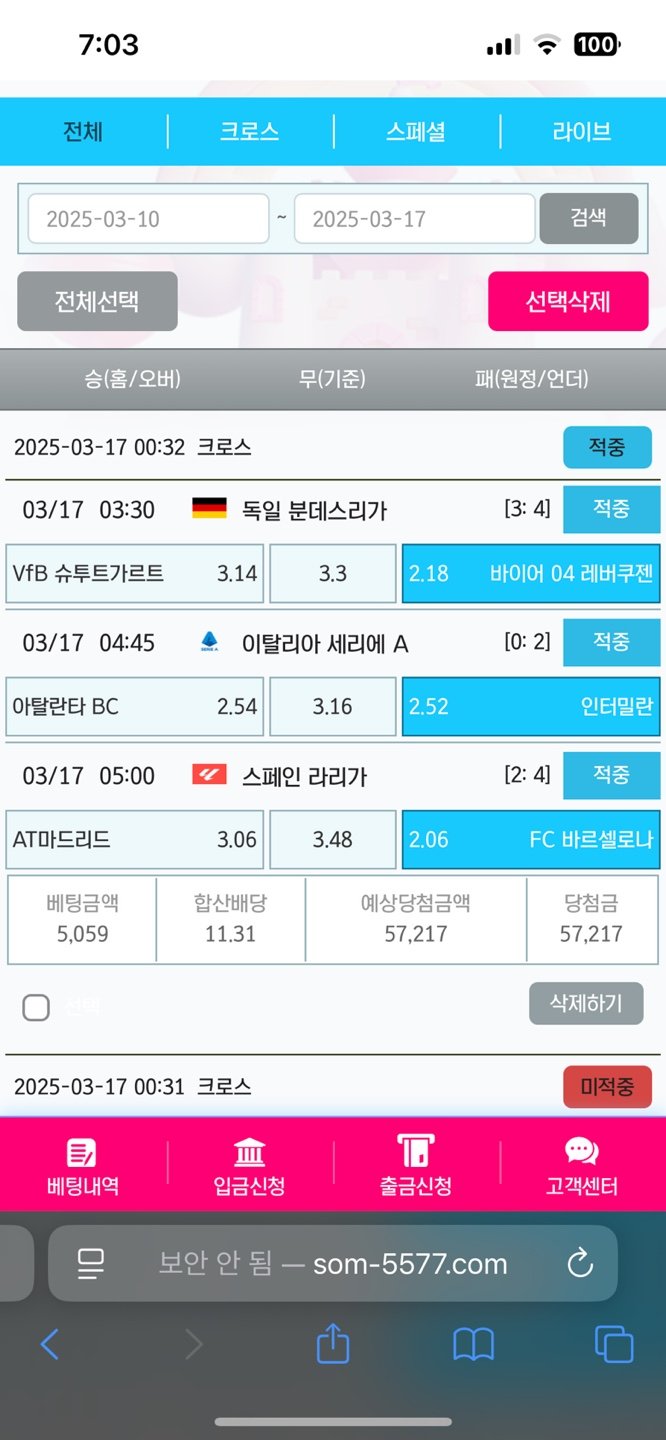
Task: Open 고객센터 customer center
Action: point(582,1167)
